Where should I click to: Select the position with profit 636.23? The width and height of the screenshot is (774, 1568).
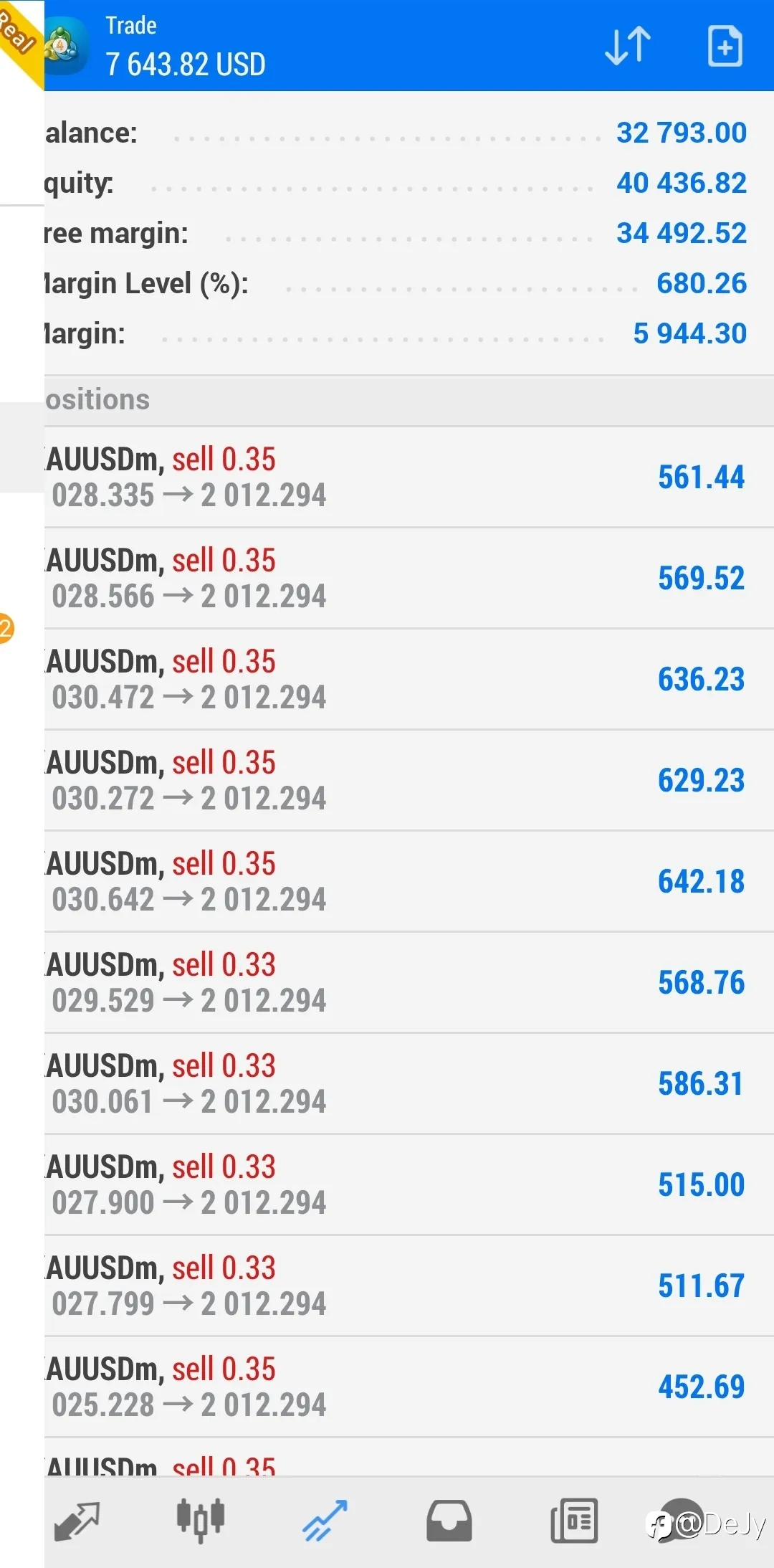pos(409,680)
